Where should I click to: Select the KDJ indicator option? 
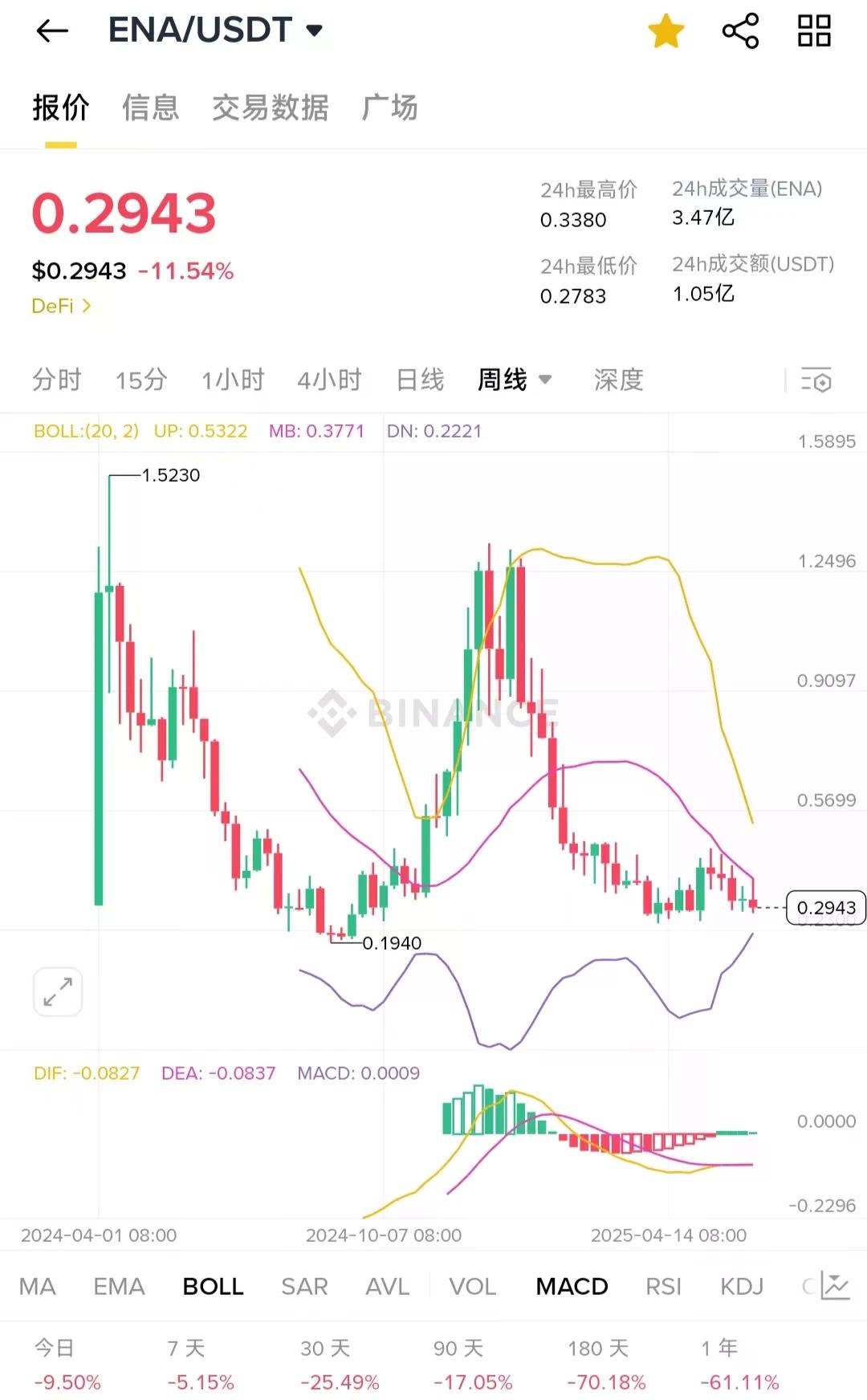[x=741, y=1286]
